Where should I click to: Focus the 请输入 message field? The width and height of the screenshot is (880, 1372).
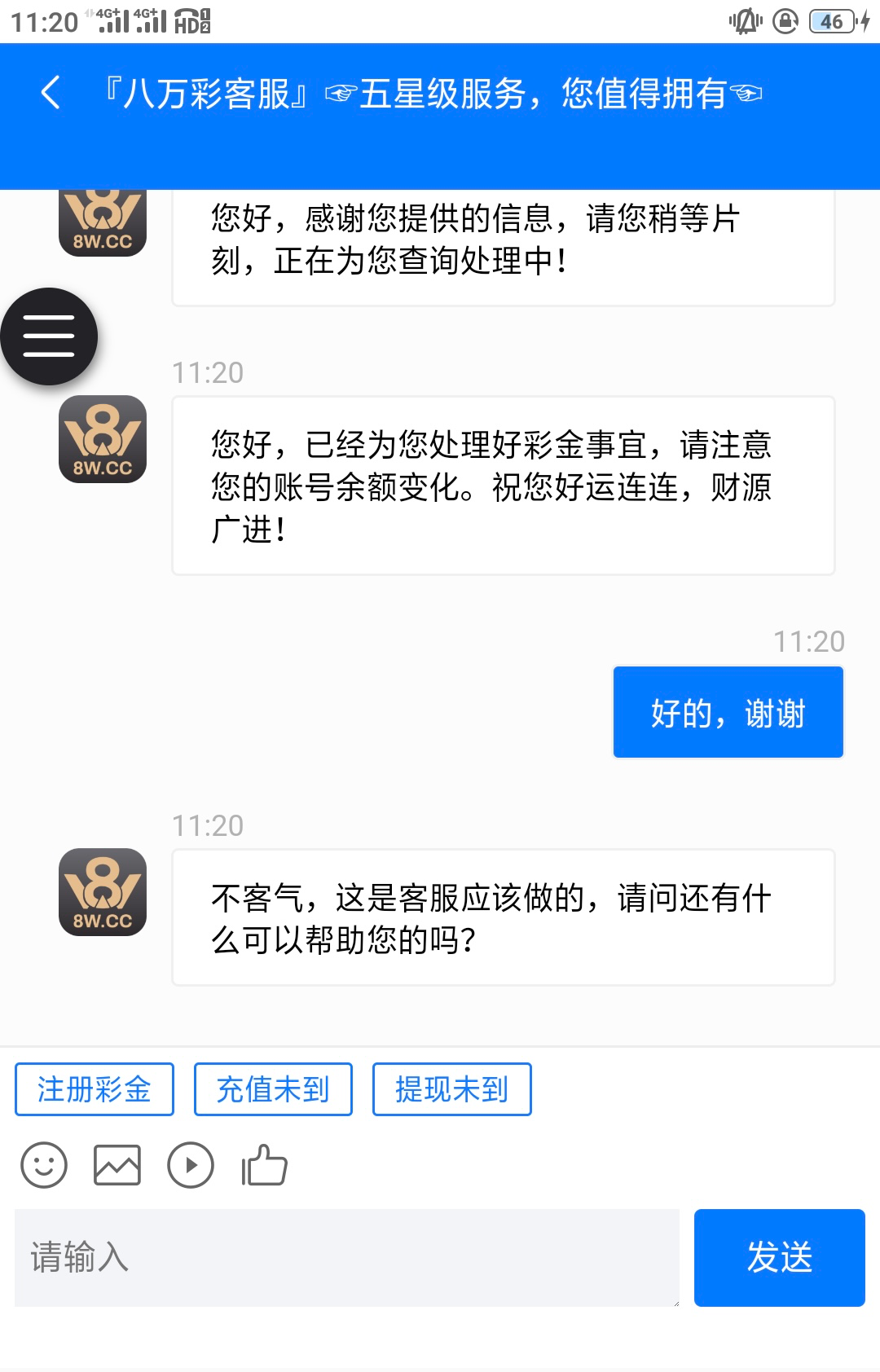(x=346, y=1257)
